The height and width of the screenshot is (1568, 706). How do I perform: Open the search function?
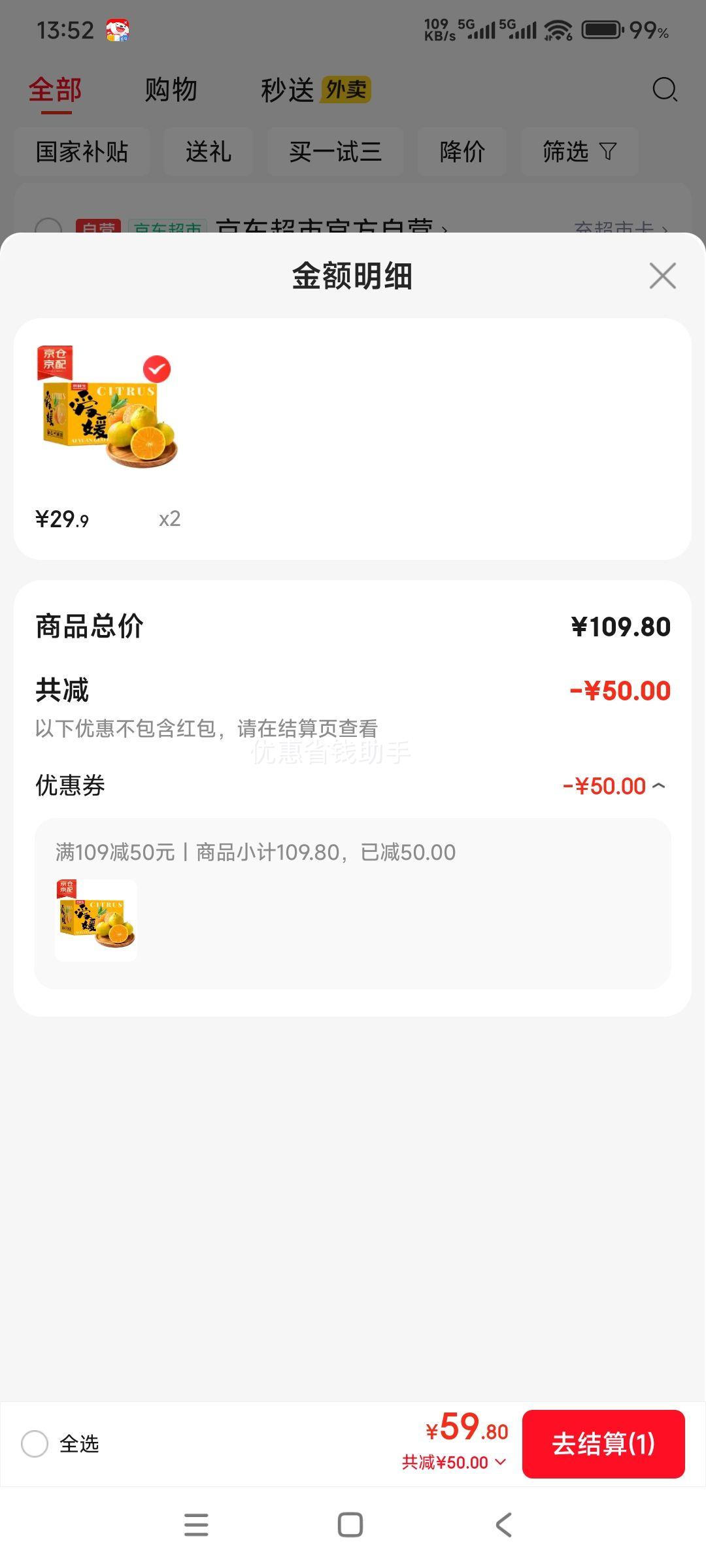click(x=665, y=90)
